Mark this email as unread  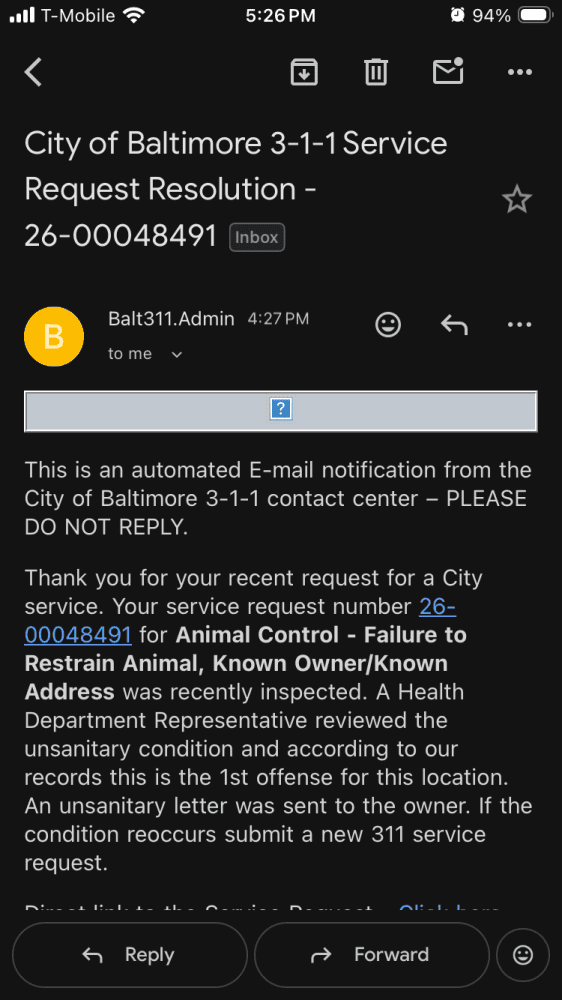[x=448, y=71]
